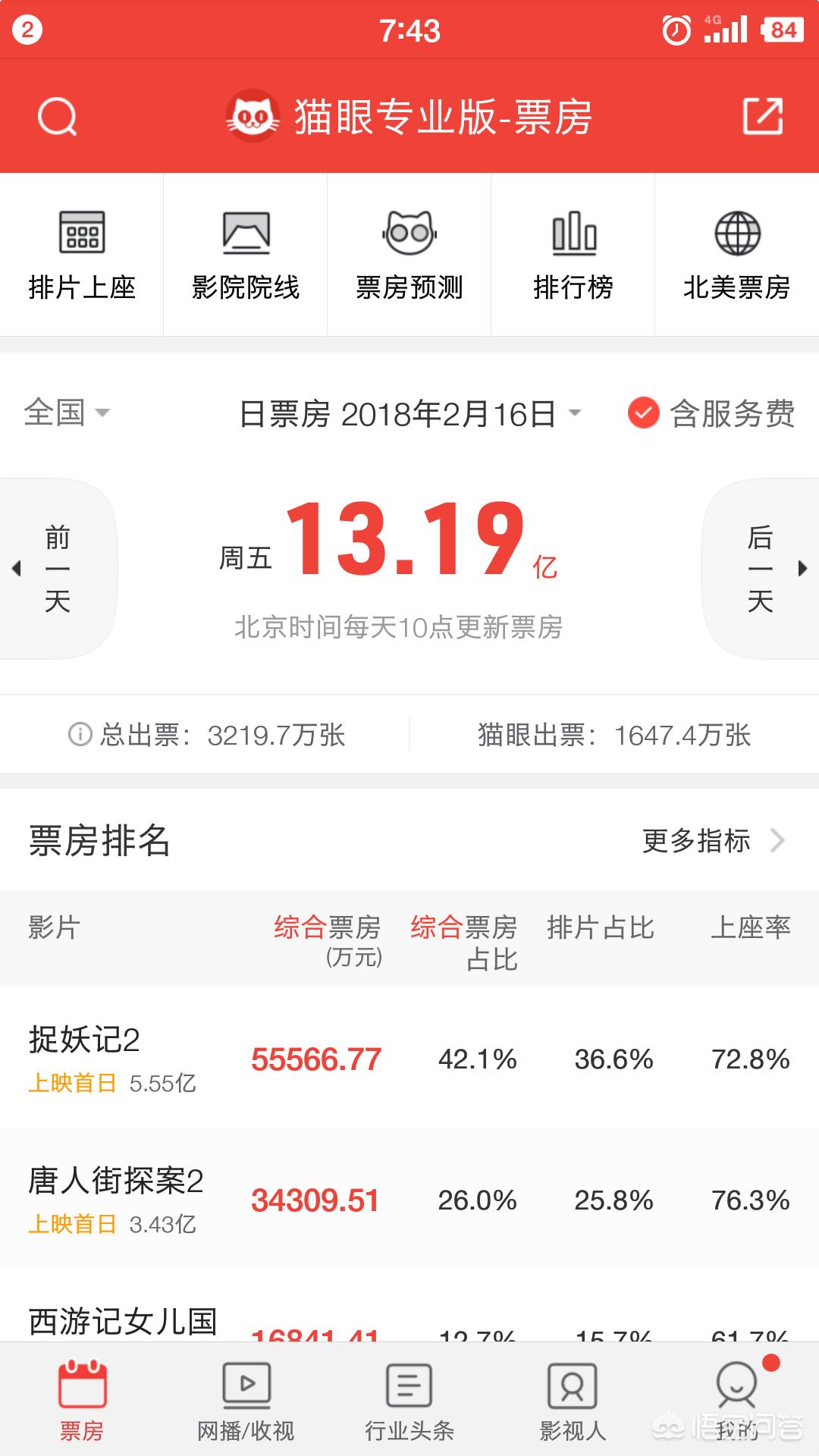The width and height of the screenshot is (819, 1456).
Task: Open 北美票房 section
Action: click(737, 255)
